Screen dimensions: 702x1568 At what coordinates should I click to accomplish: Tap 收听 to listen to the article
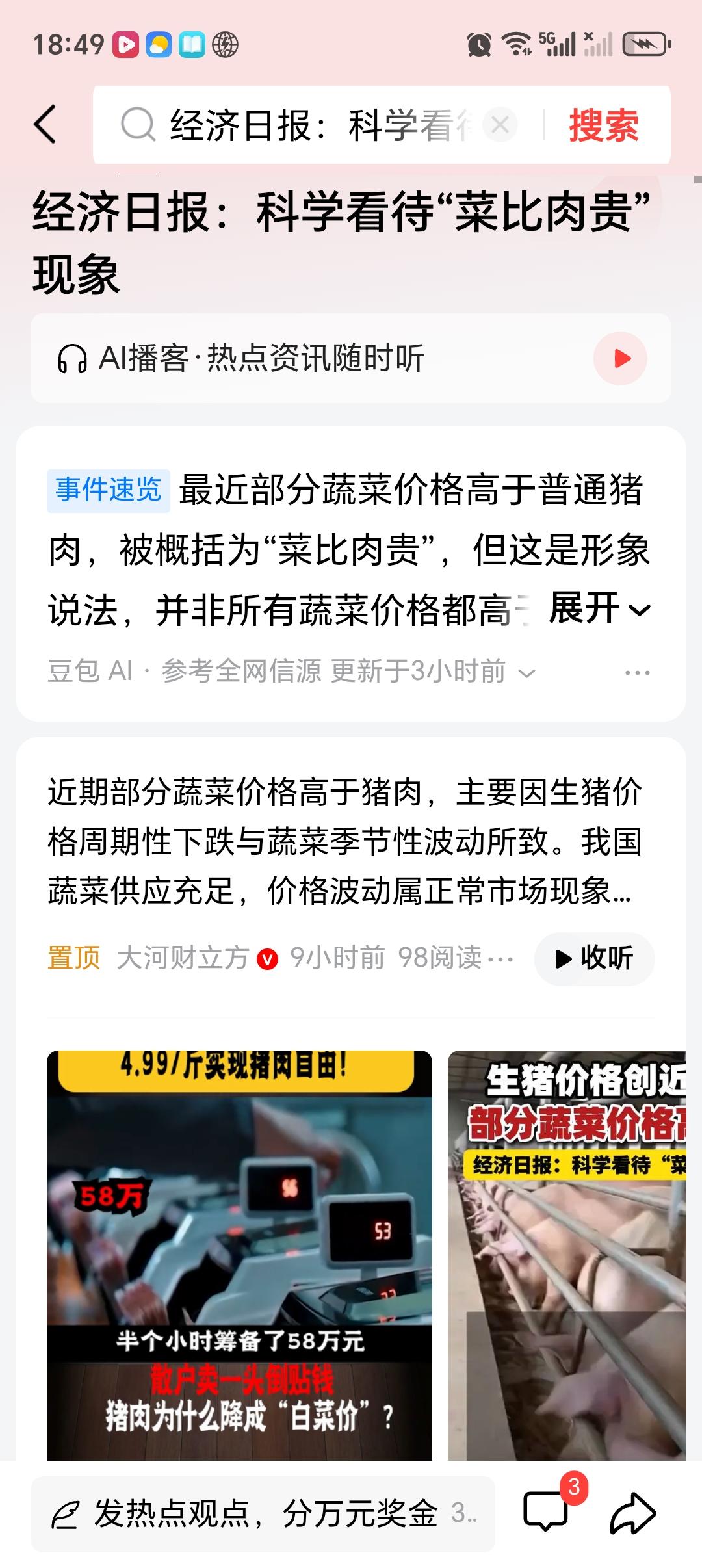[x=593, y=958]
